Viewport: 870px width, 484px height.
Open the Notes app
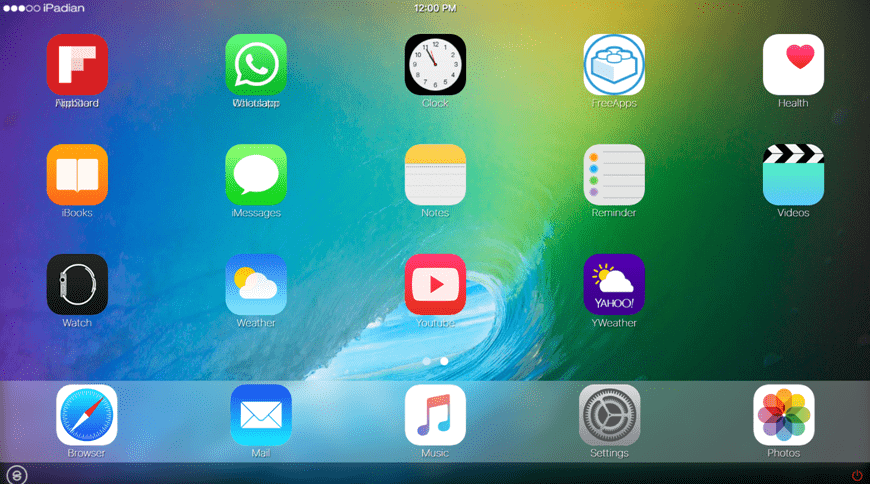click(x=435, y=175)
